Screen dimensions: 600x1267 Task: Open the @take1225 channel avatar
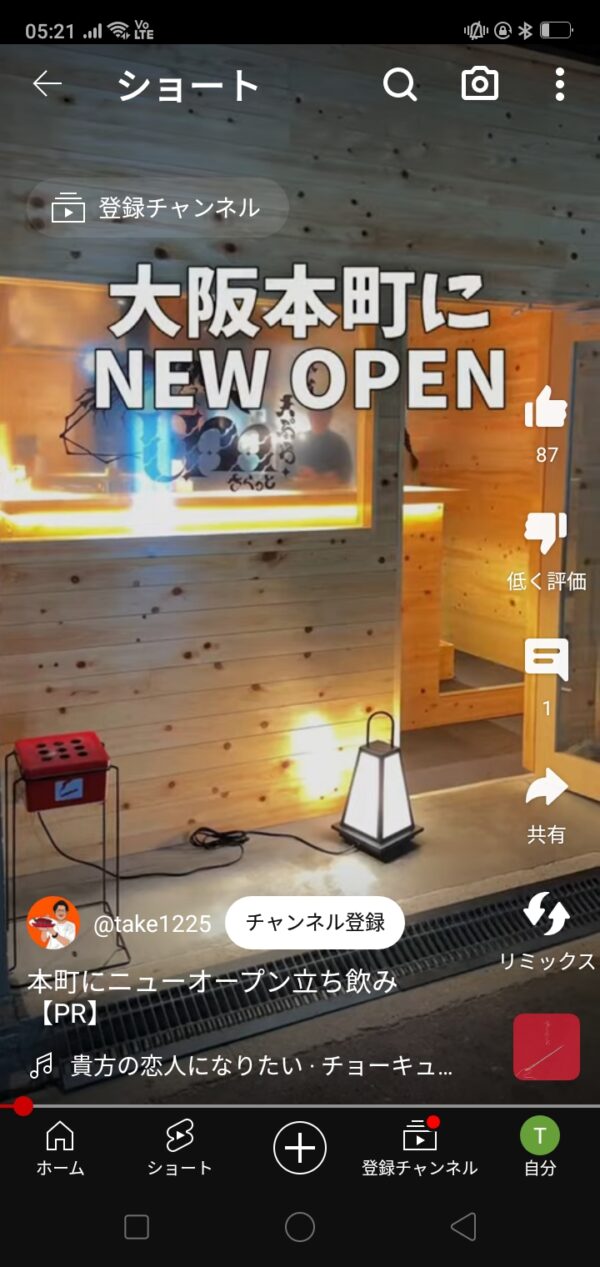53,922
